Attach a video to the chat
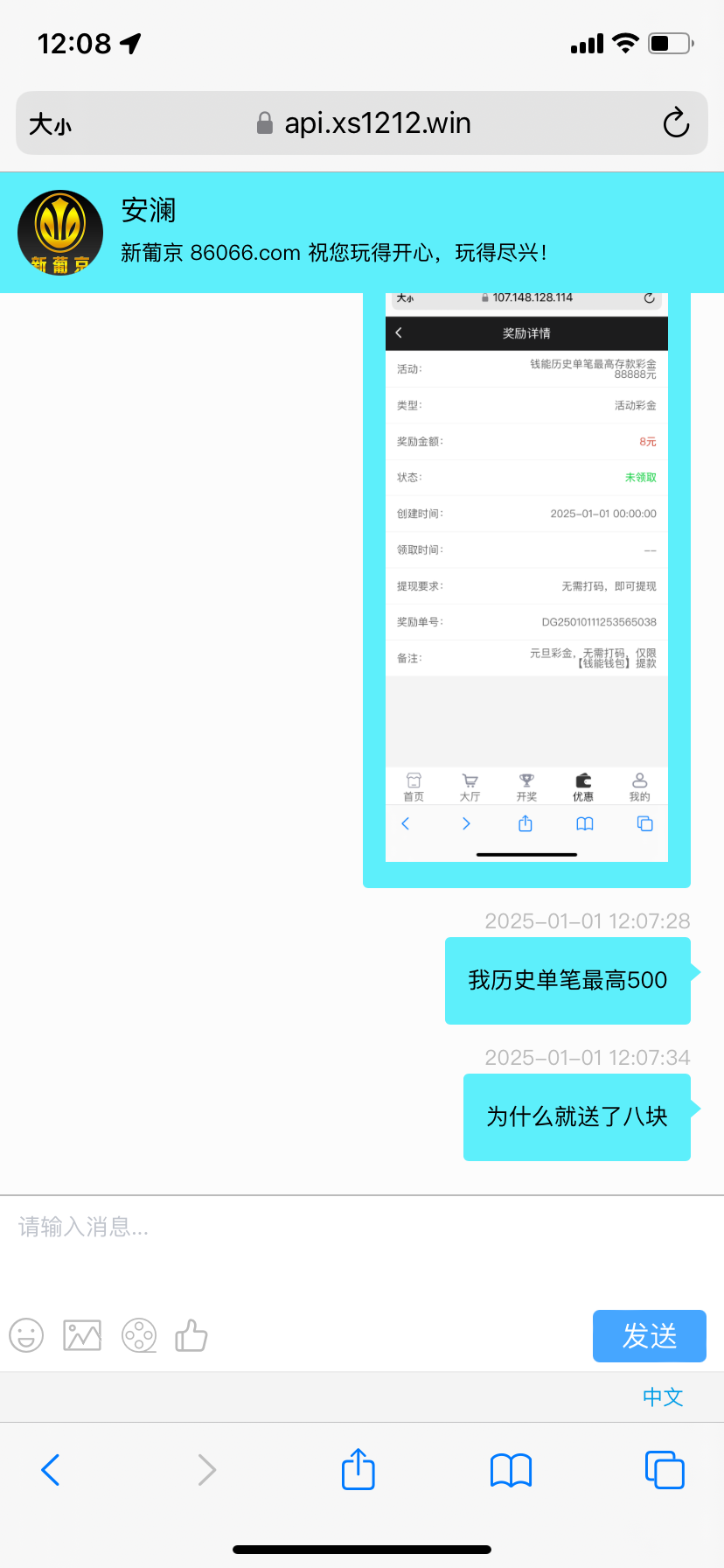This screenshot has height=1568, width=724. coord(139,1335)
